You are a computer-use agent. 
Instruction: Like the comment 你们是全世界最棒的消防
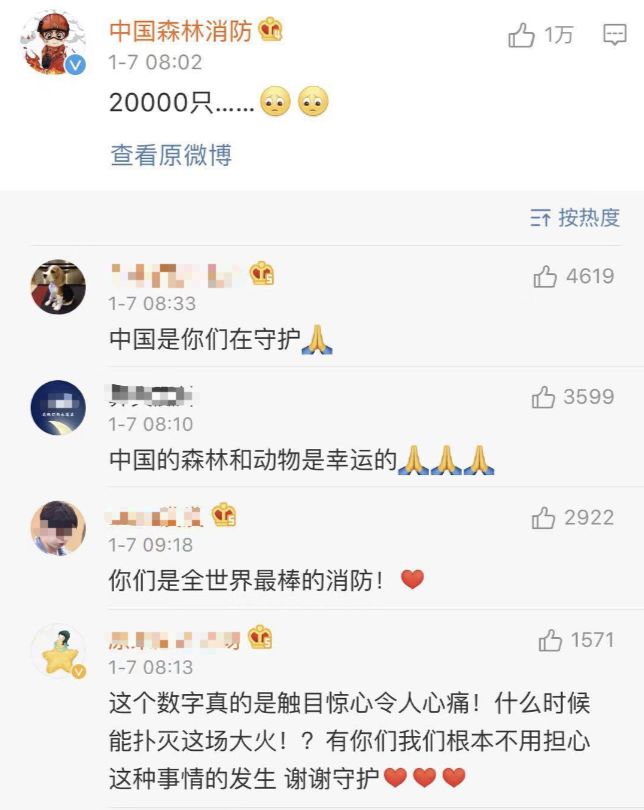tap(543, 518)
